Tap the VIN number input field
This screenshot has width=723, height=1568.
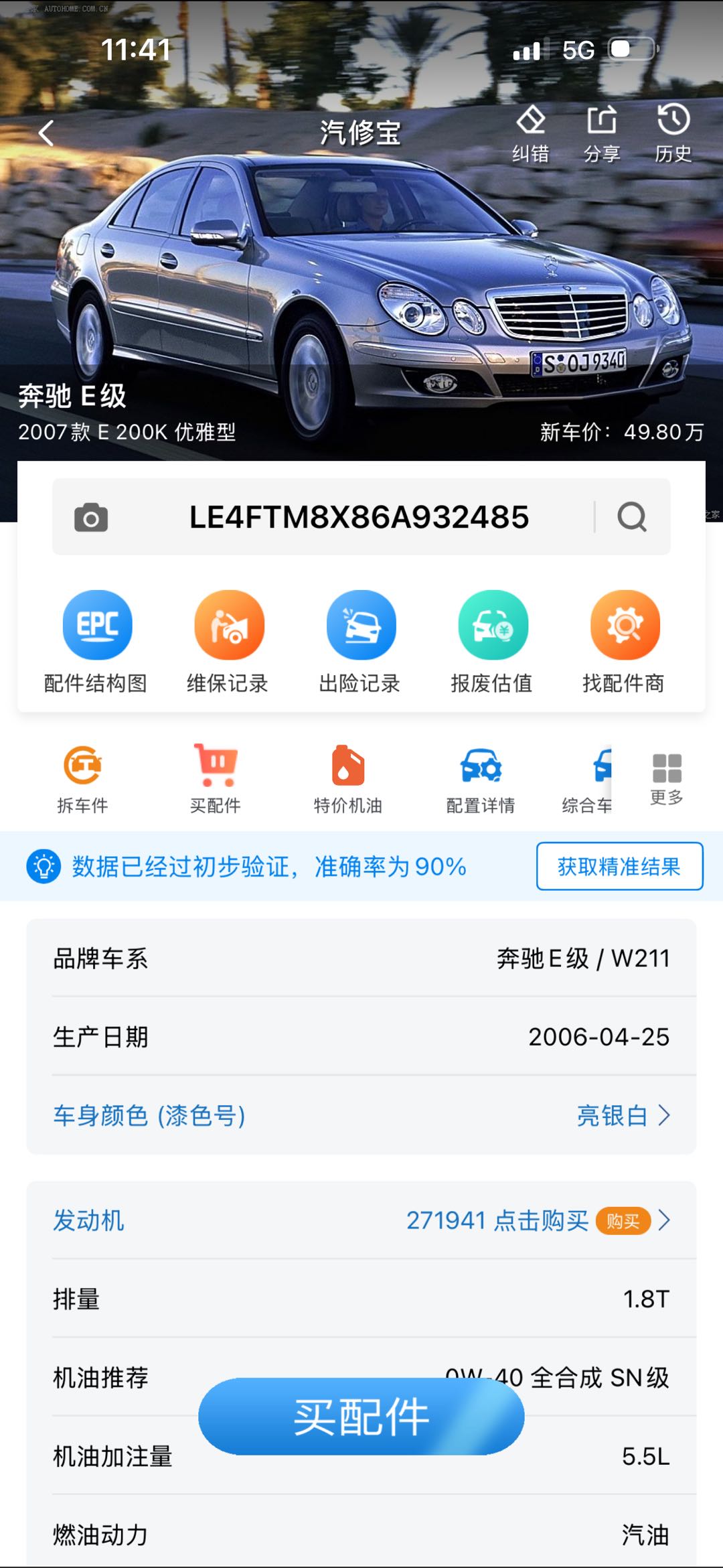point(359,517)
